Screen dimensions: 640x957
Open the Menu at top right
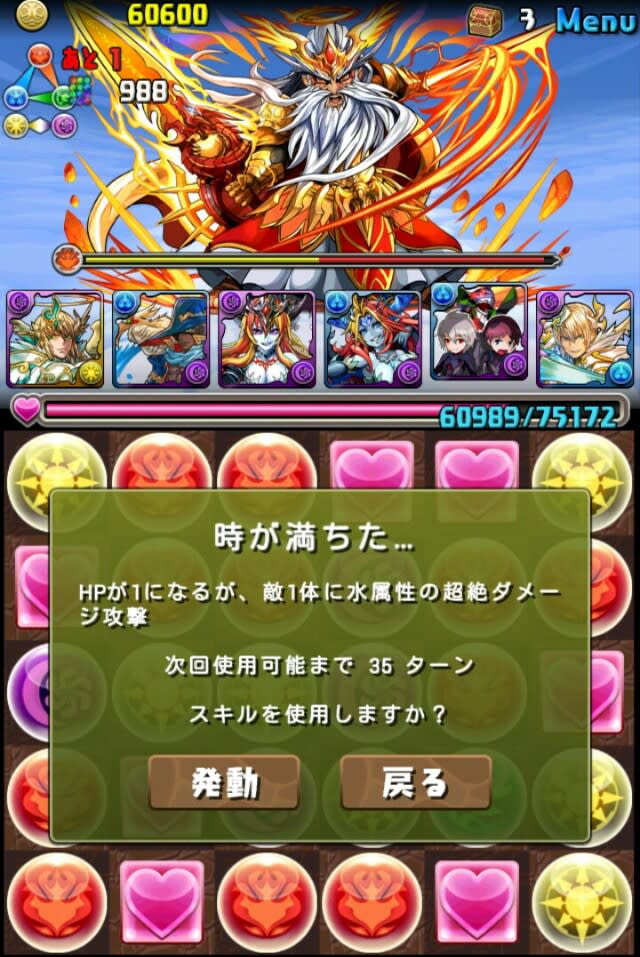tap(596, 18)
